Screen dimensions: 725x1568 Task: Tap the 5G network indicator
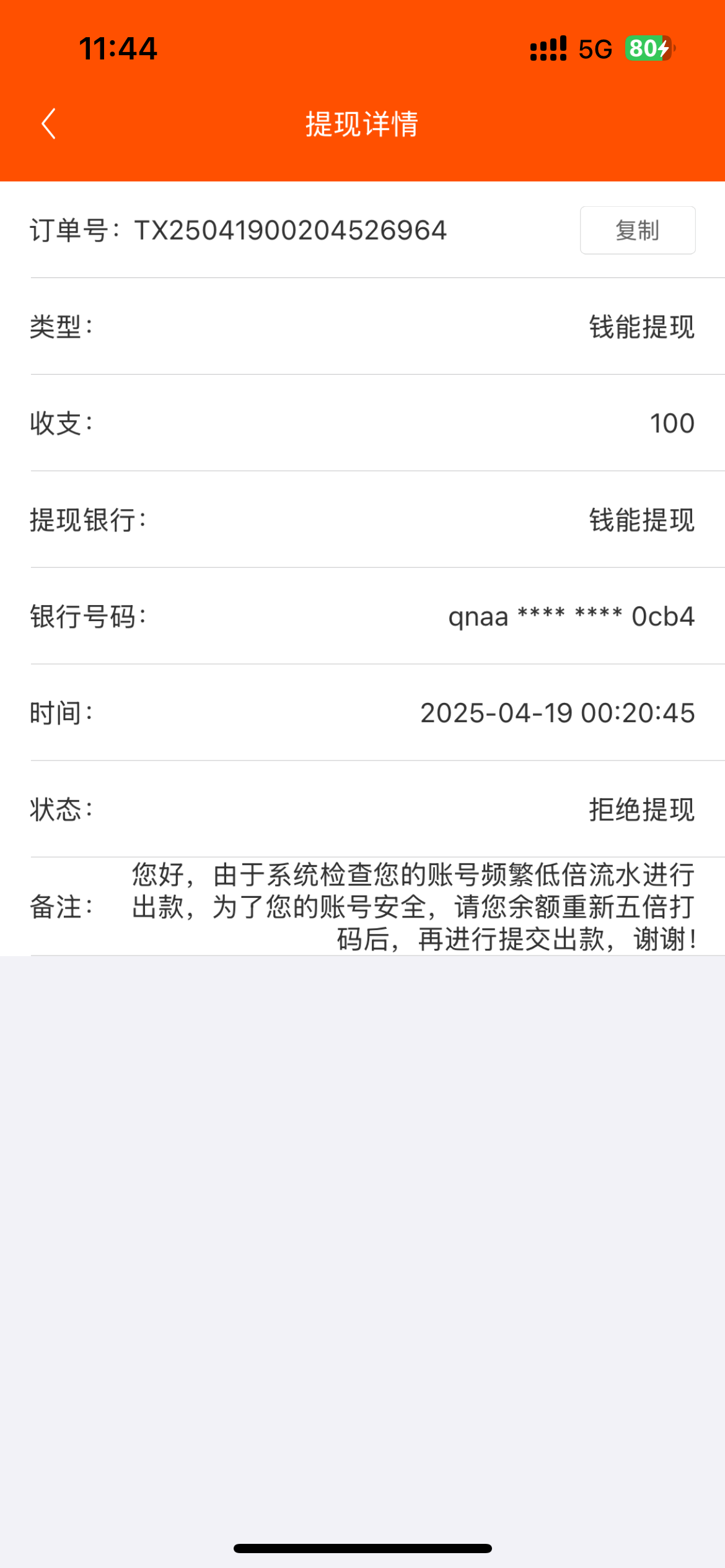point(595,47)
